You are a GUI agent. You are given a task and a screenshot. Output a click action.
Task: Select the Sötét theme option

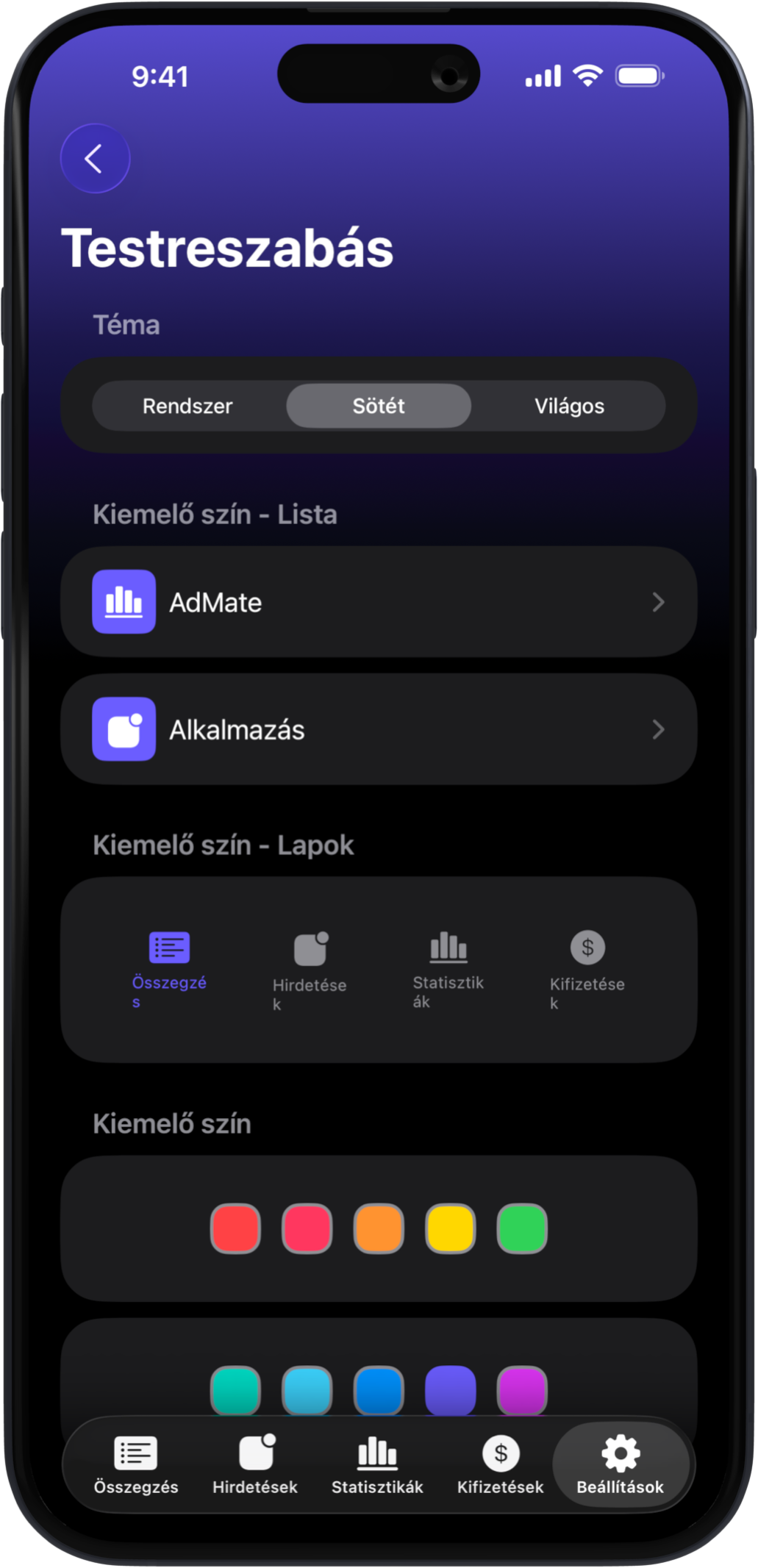379,406
